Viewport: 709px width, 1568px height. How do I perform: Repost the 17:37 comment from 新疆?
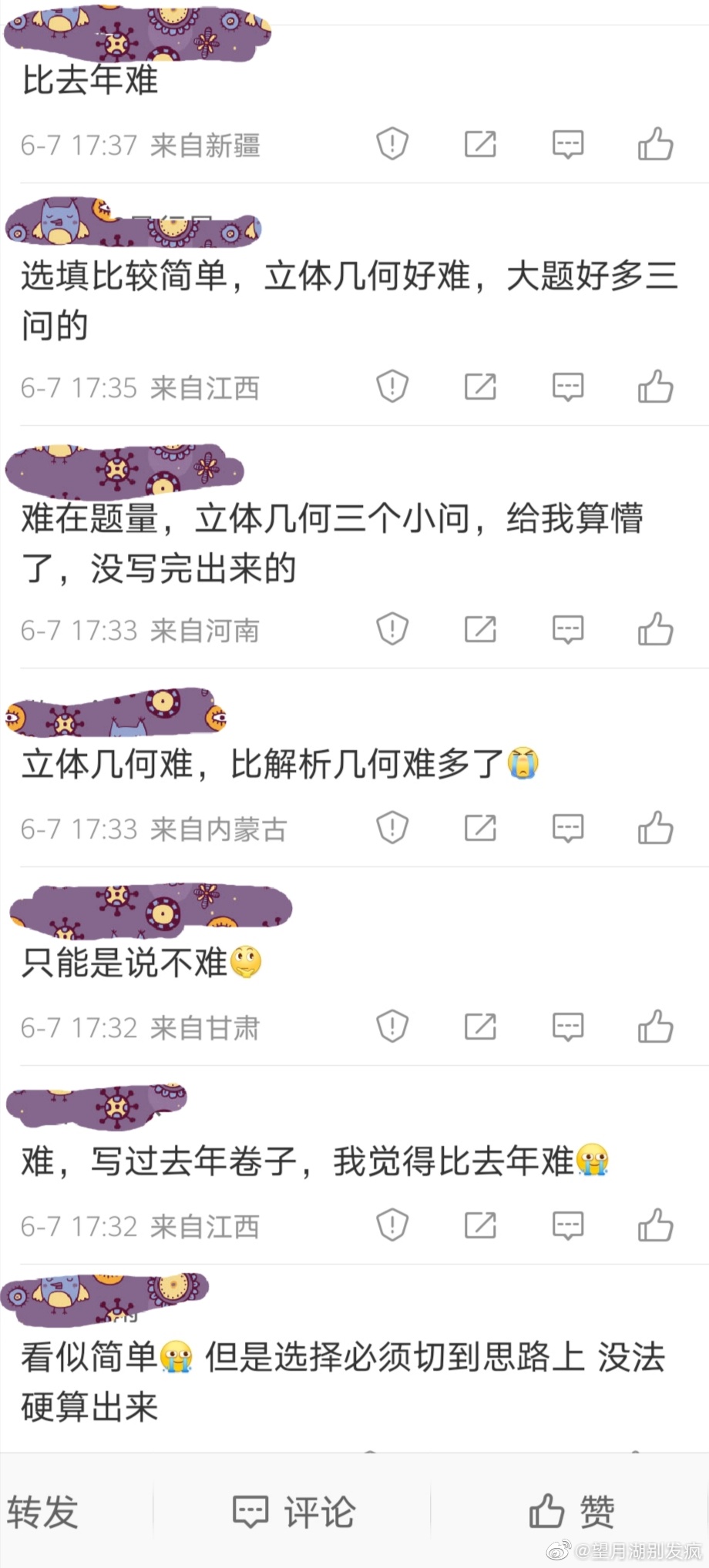coord(480,144)
